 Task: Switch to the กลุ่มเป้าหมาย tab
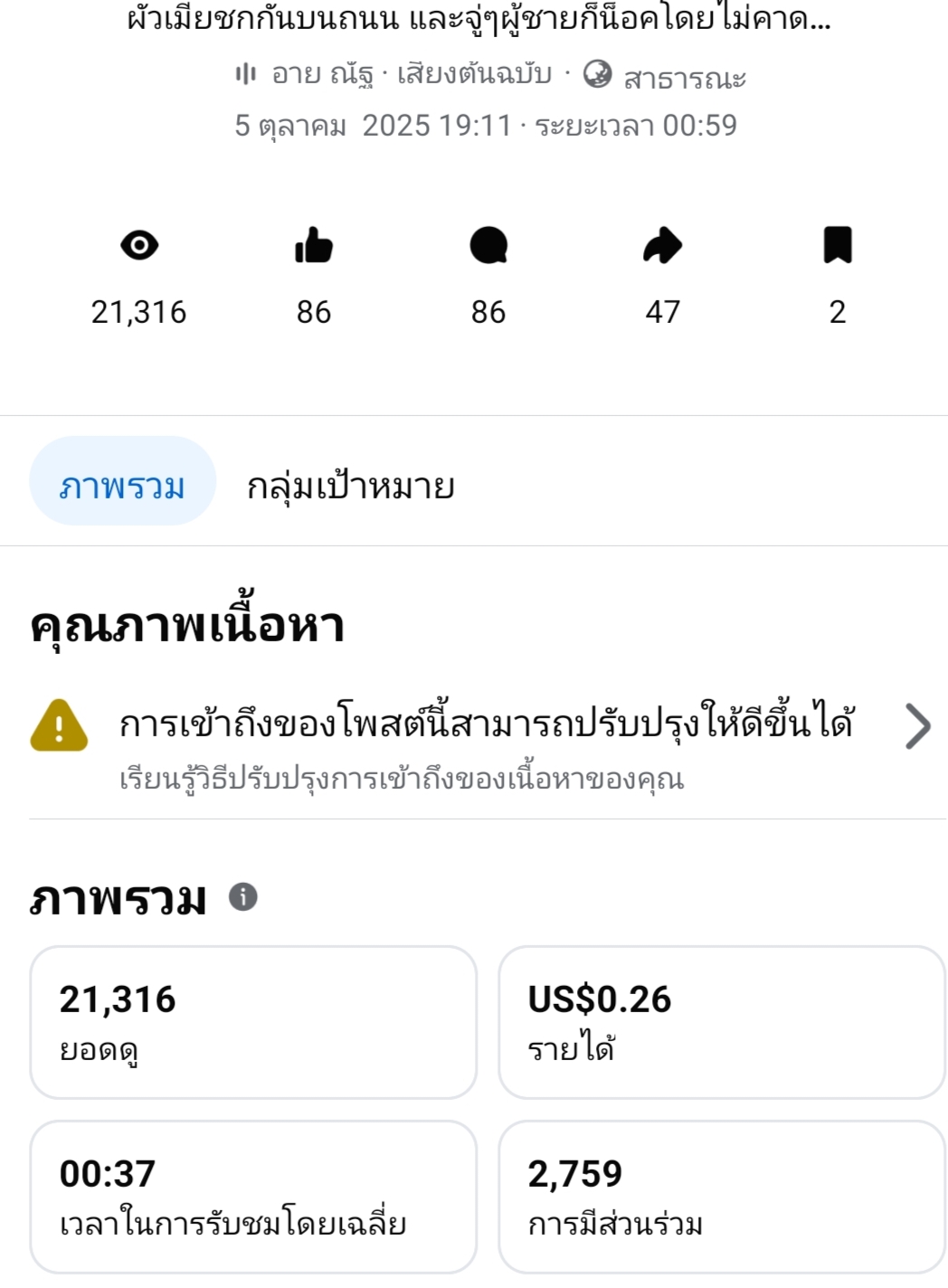(350, 487)
